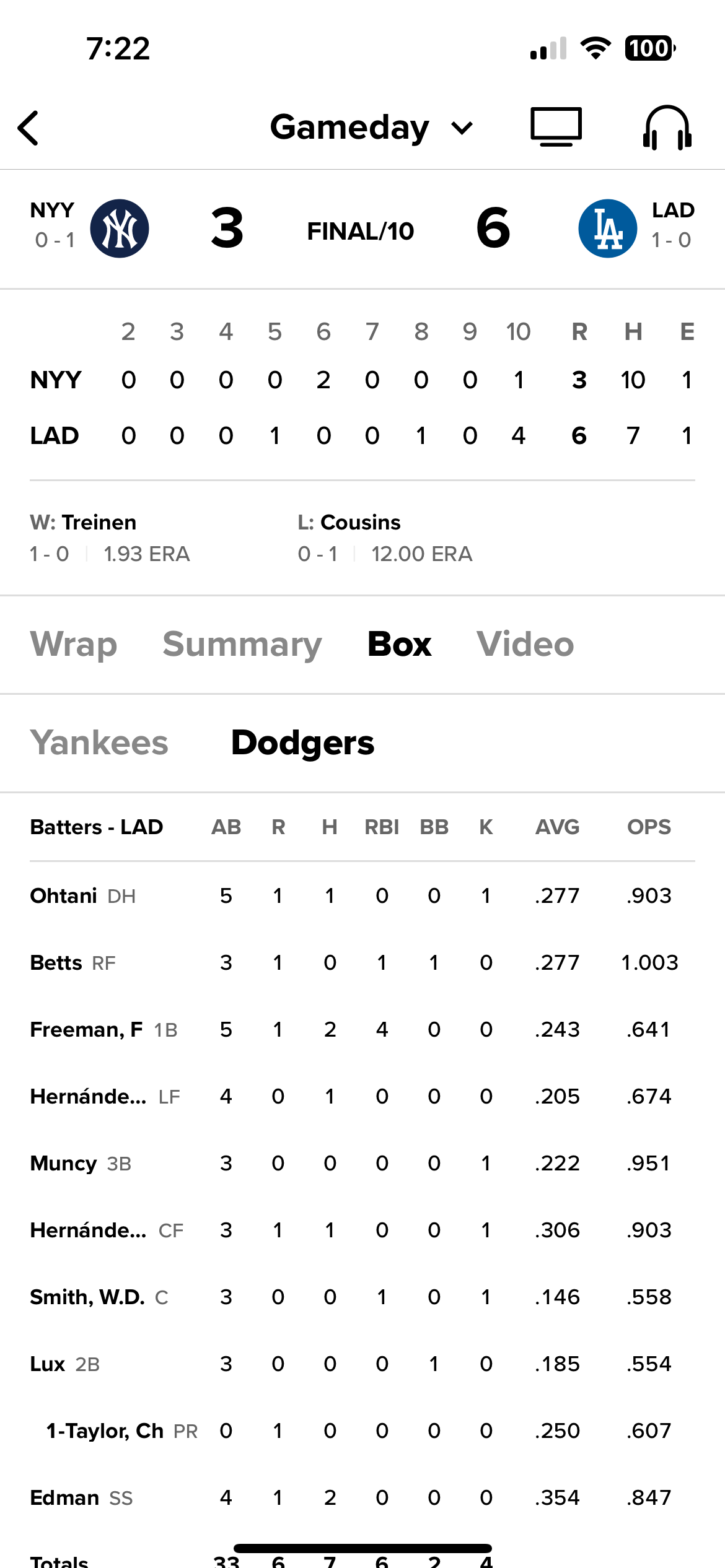
Task: Select the Box tab
Action: coord(399,644)
